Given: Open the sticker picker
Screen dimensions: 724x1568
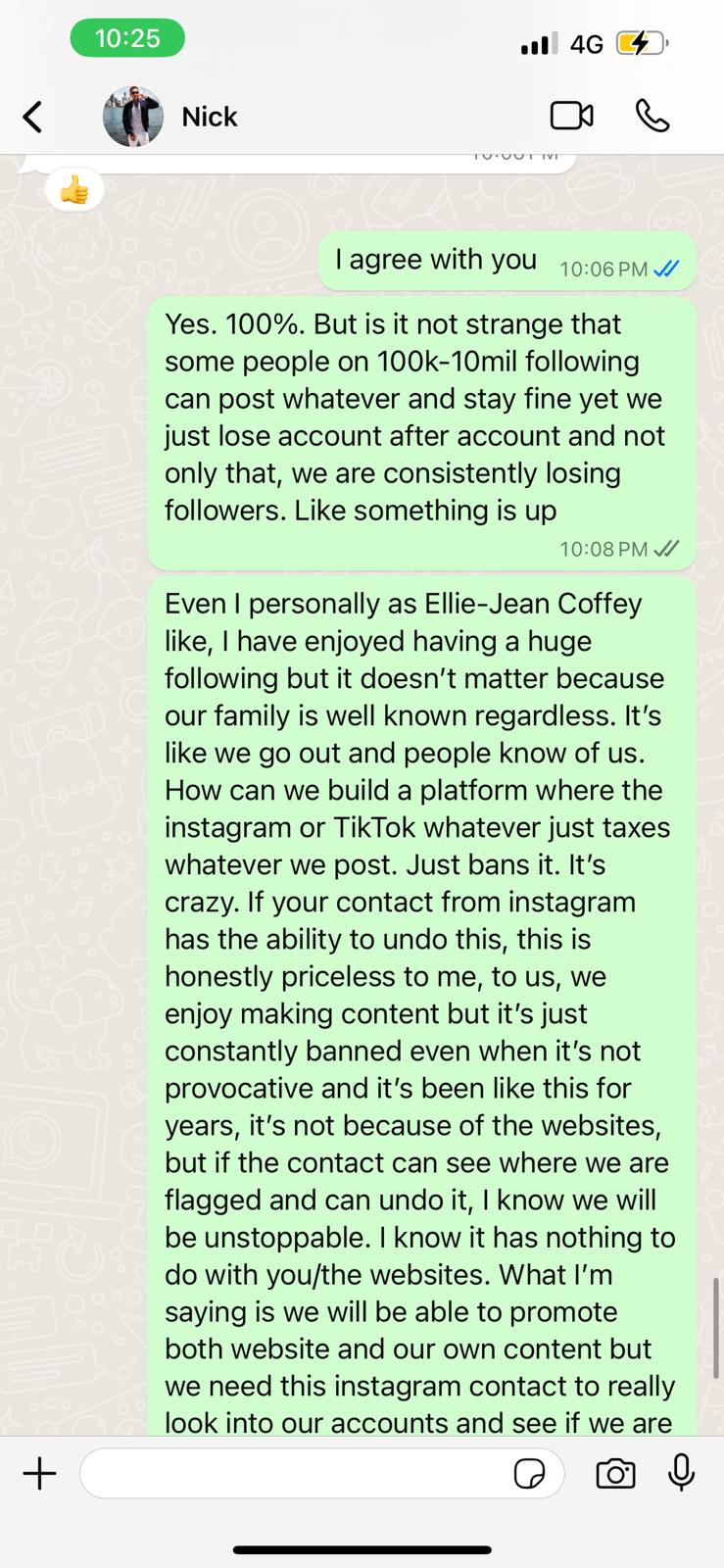Looking at the screenshot, I should (530, 1474).
